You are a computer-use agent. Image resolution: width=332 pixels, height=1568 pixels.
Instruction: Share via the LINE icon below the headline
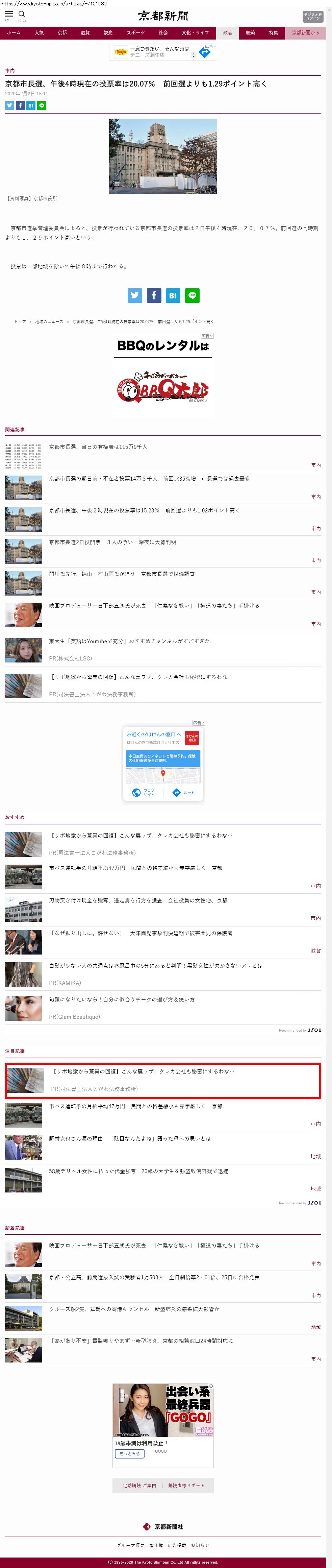tap(42, 105)
